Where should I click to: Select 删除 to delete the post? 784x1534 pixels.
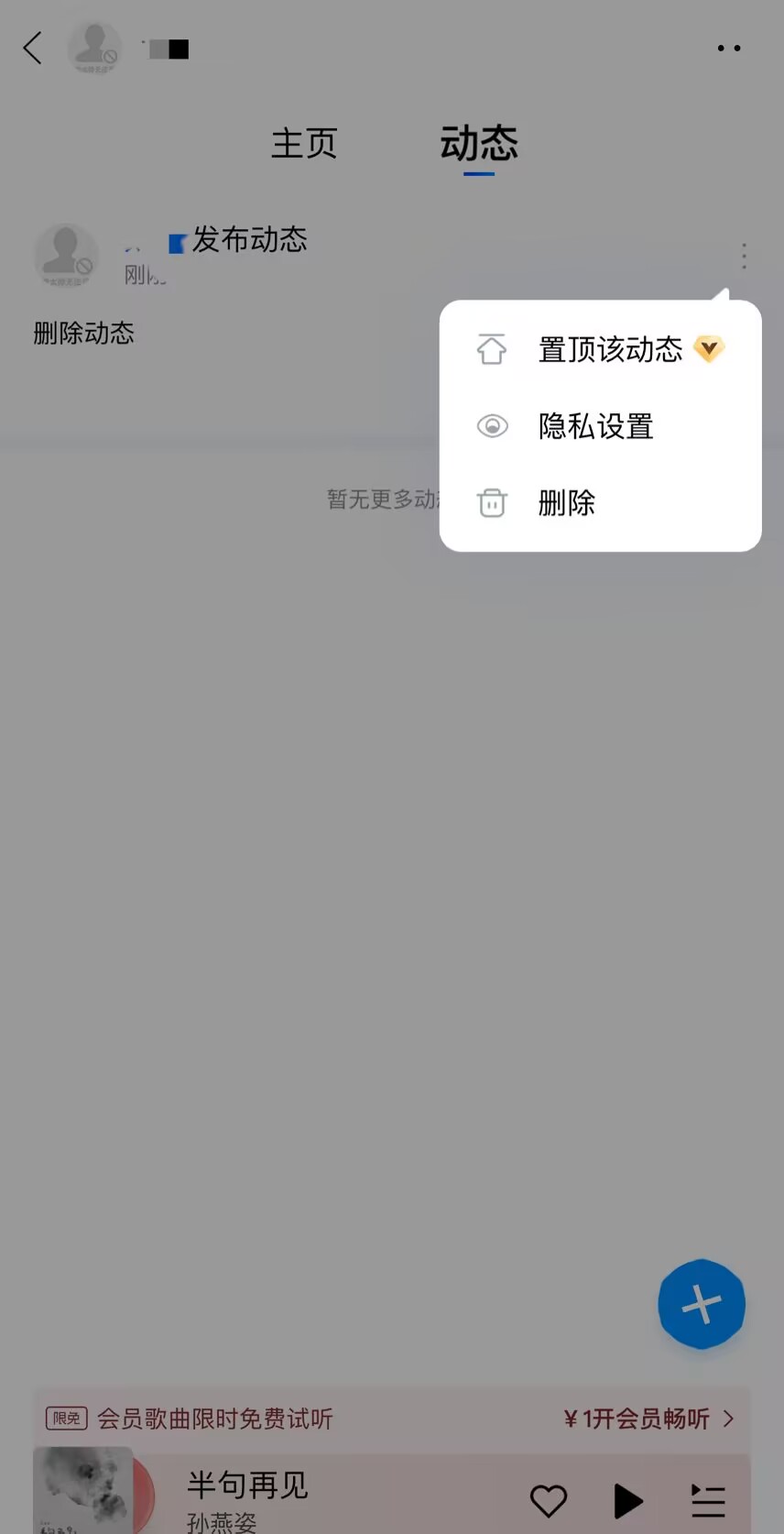[566, 503]
